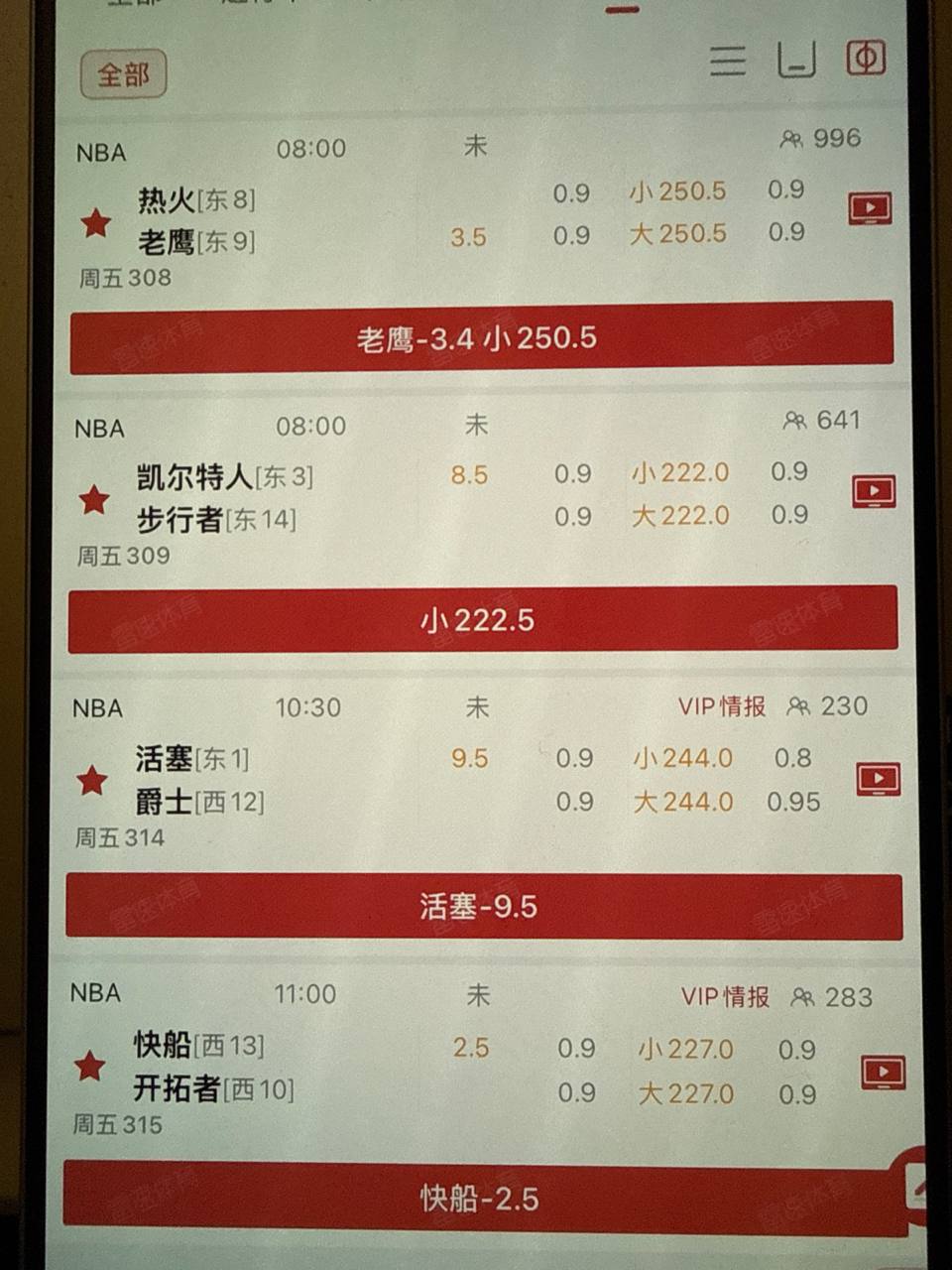952x1270 pixels.
Task: Play live stream for 凯尔特人 vs 步行者
Action: pos(874,491)
